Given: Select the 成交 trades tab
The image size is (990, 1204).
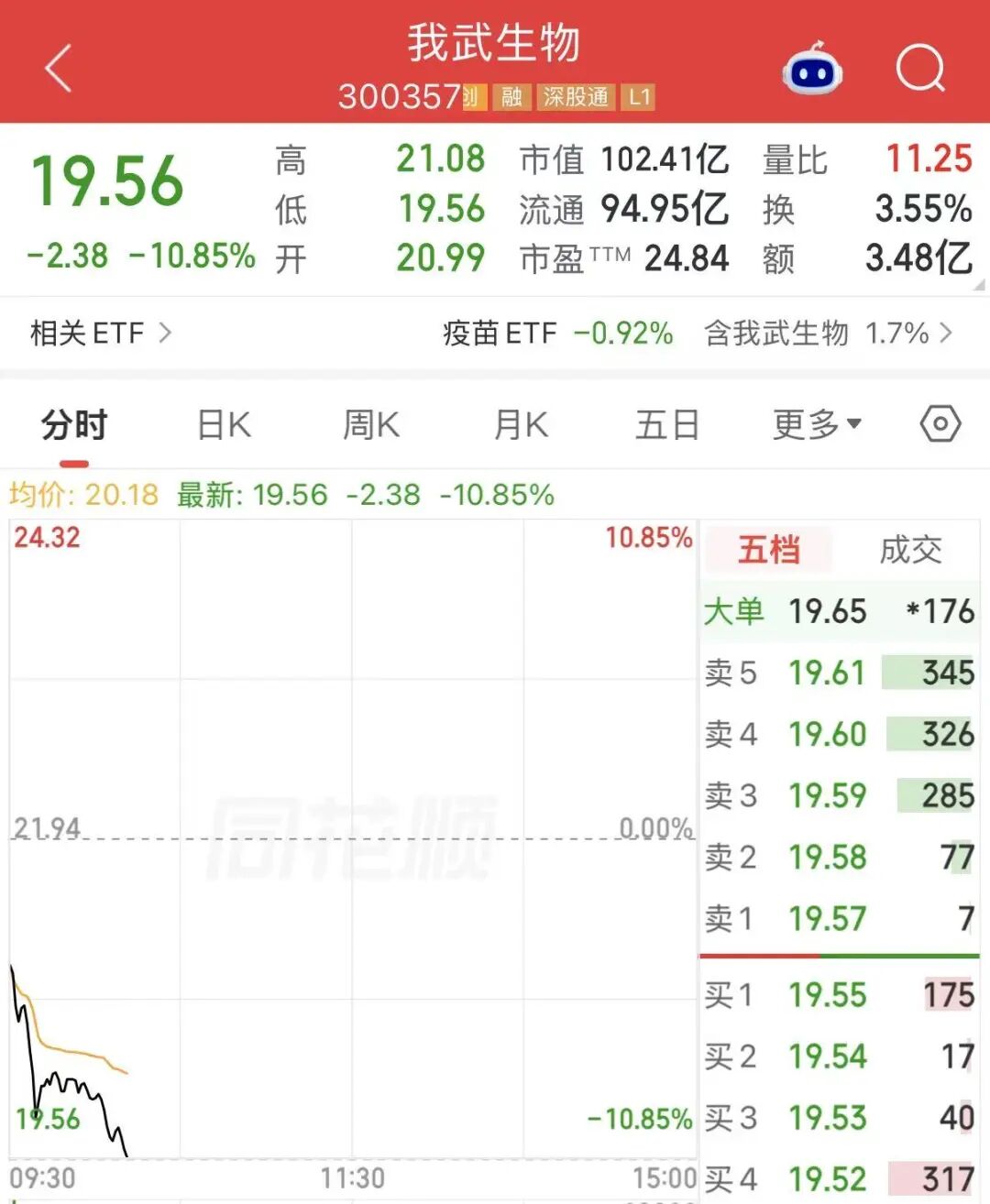Looking at the screenshot, I should 910,550.
